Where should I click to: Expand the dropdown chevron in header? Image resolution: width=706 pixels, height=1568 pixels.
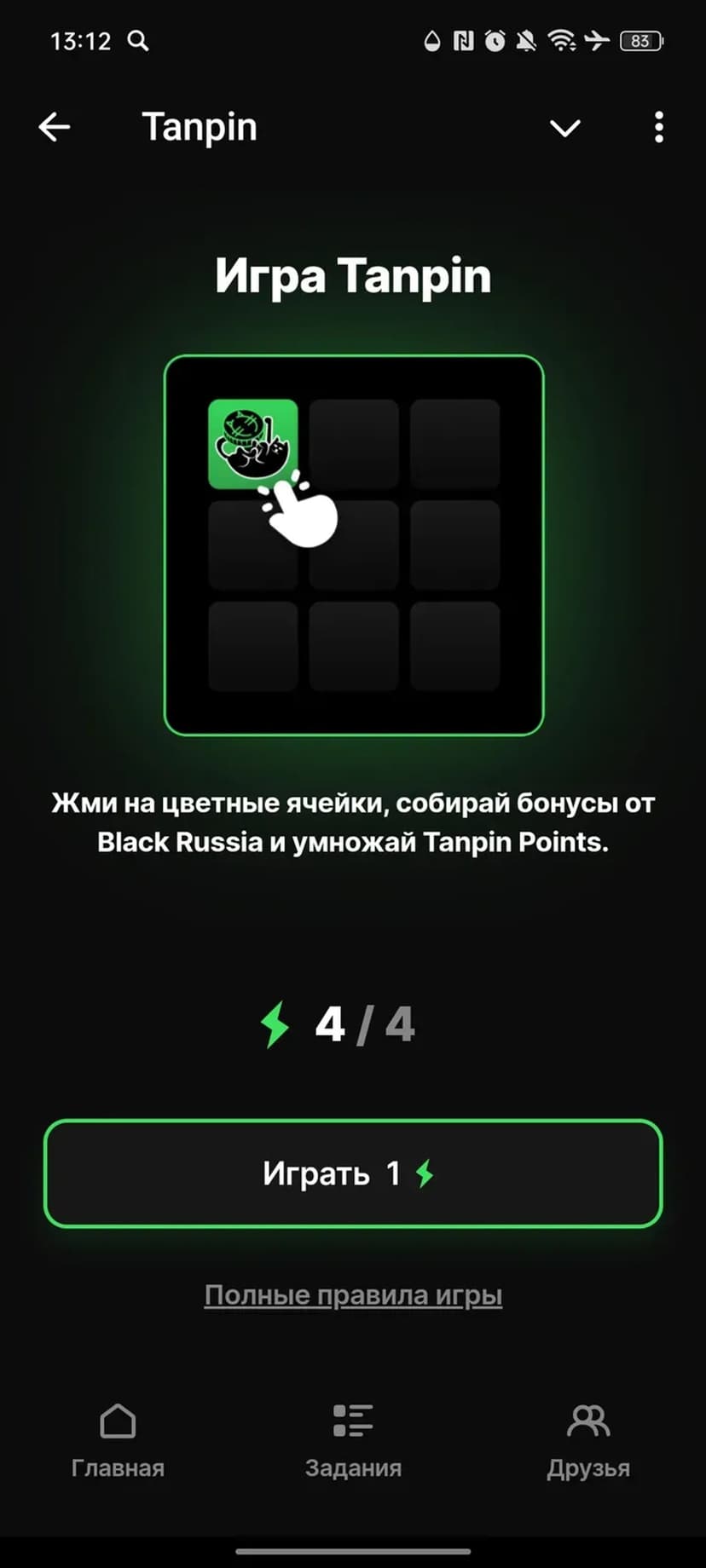coord(564,129)
